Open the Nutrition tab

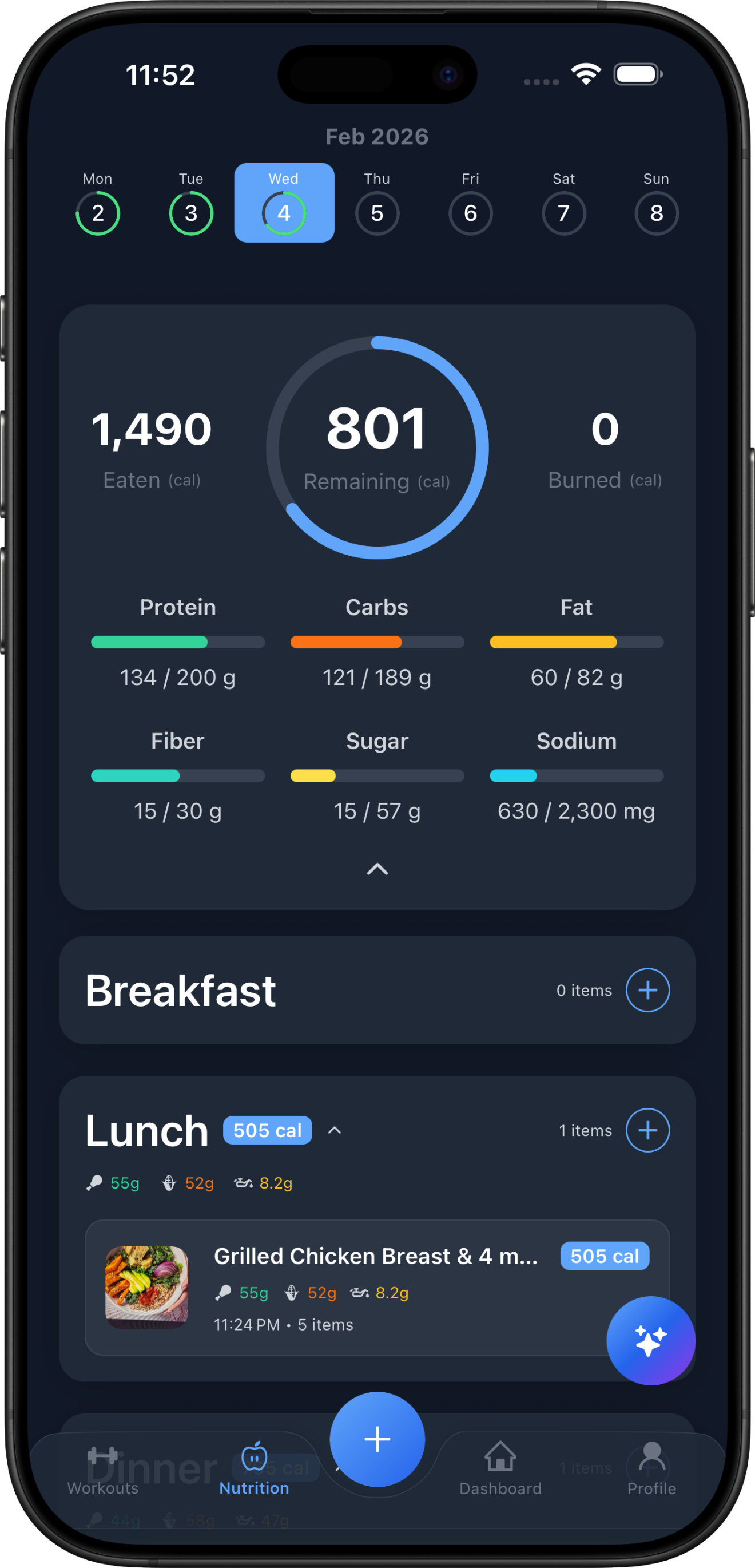click(255, 1470)
